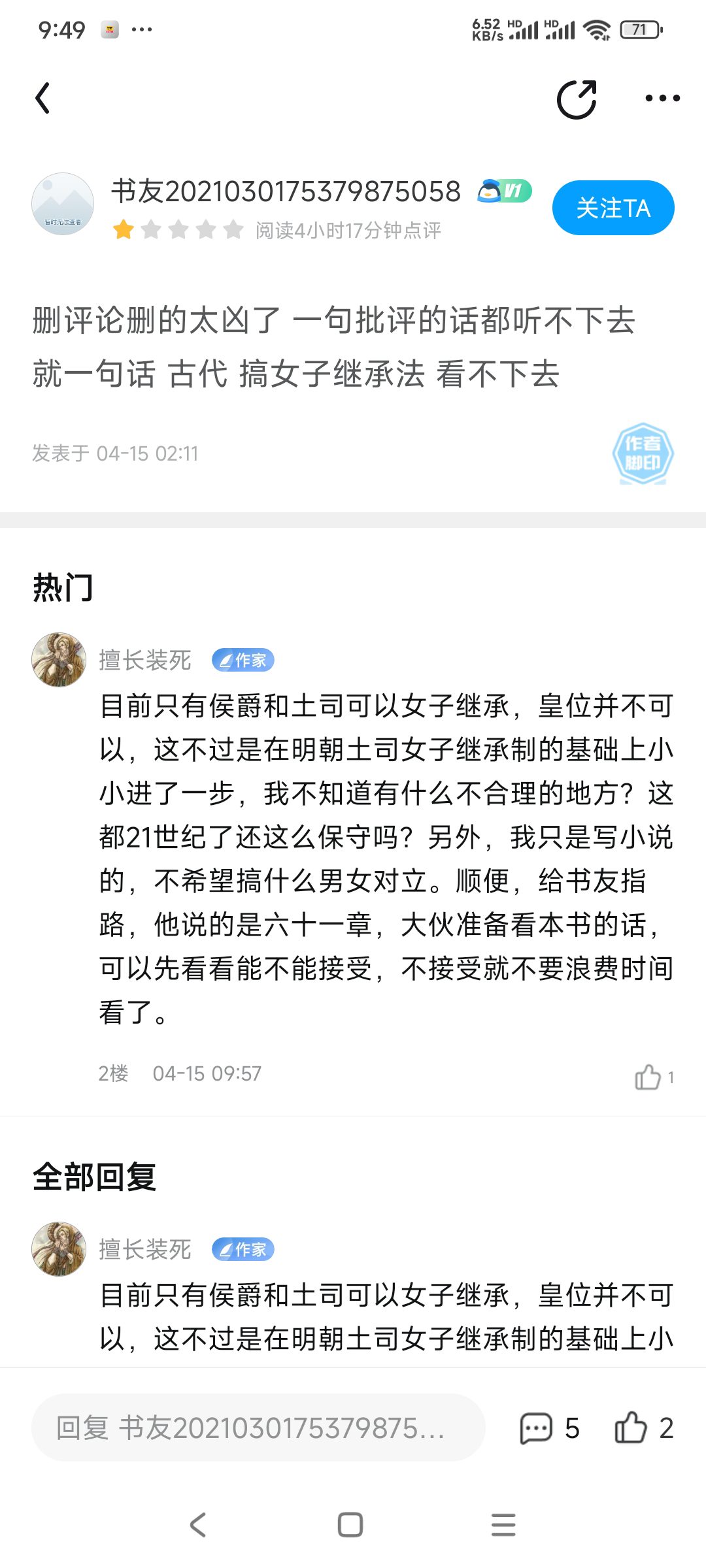
Task: Open 擅长装死's avatar in the 热门 section
Action: coord(59,660)
